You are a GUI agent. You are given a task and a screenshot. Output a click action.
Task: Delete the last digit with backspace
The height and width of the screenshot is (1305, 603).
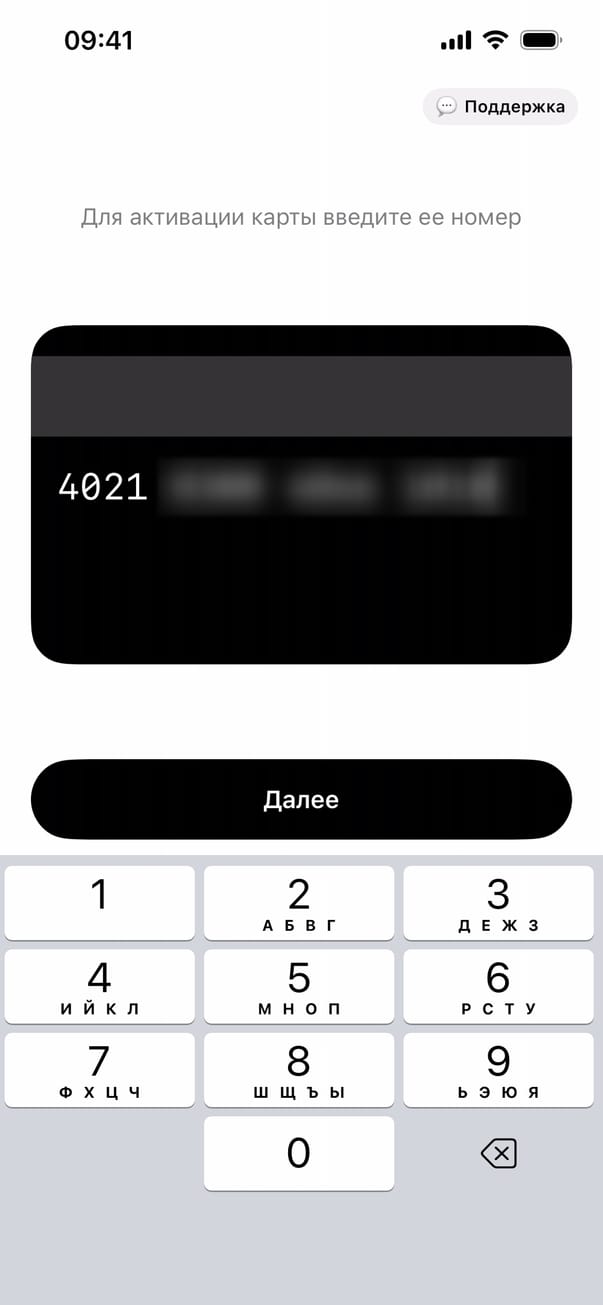point(498,1155)
